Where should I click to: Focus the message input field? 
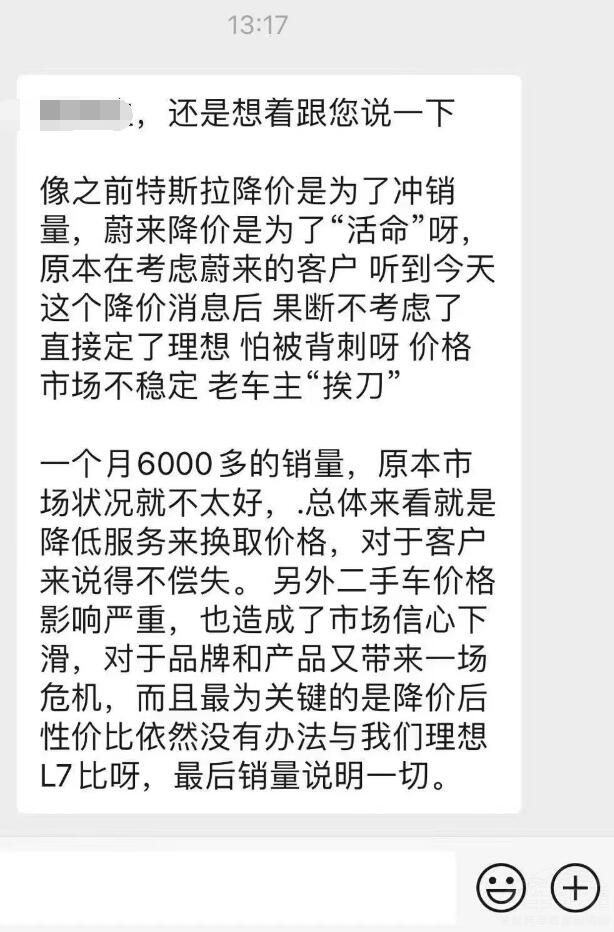pos(228,887)
